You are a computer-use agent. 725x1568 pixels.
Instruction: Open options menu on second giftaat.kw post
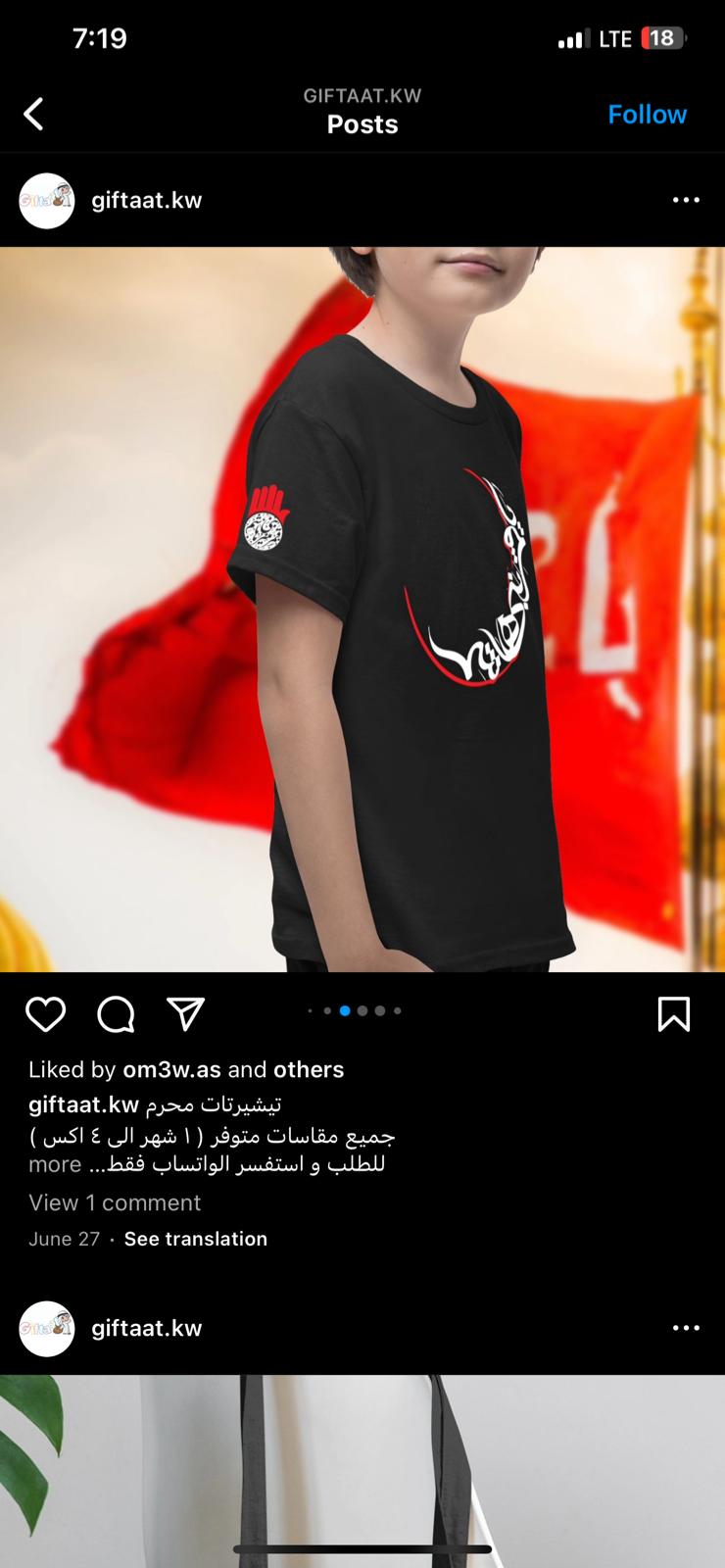coord(686,1328)
